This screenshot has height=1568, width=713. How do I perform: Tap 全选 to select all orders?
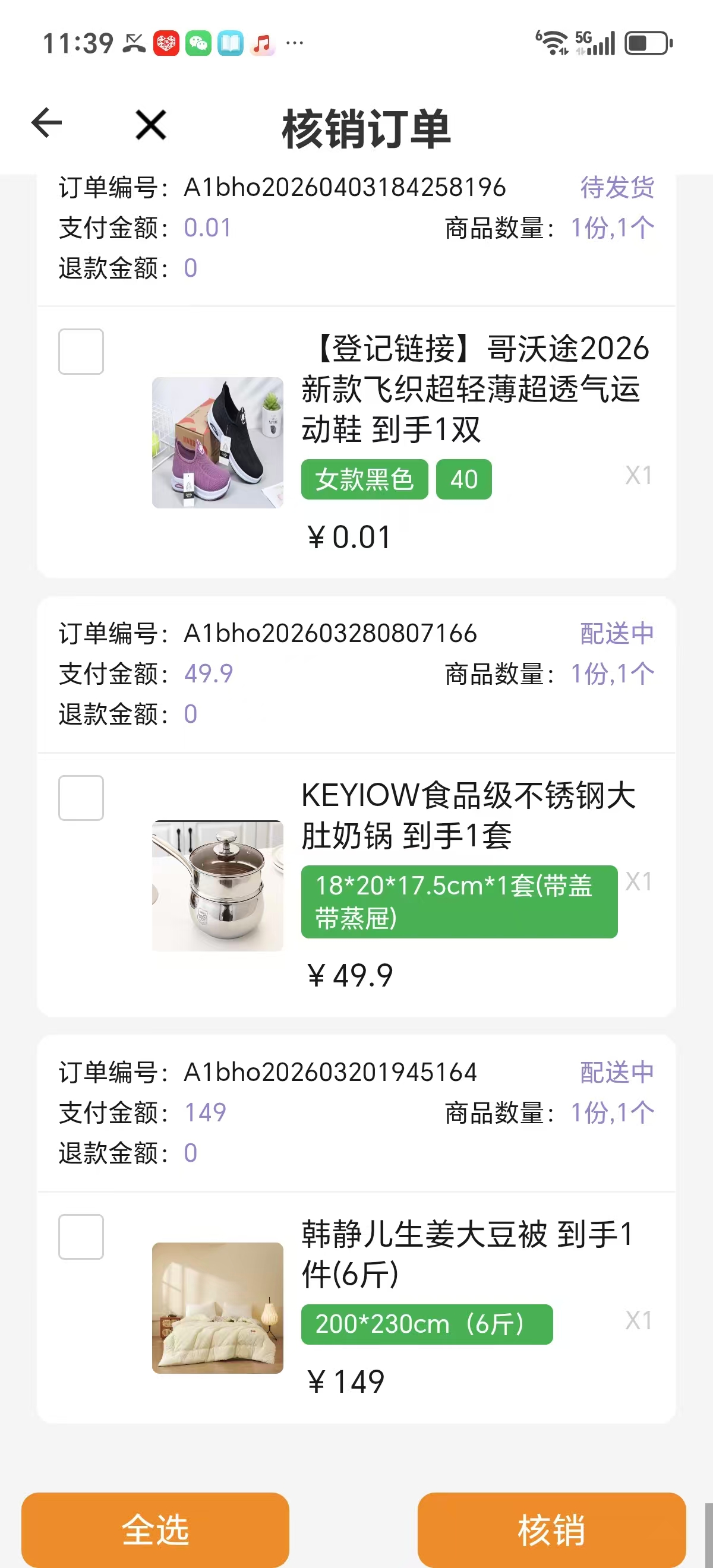pyautogui.click(x=155, y=1529)
